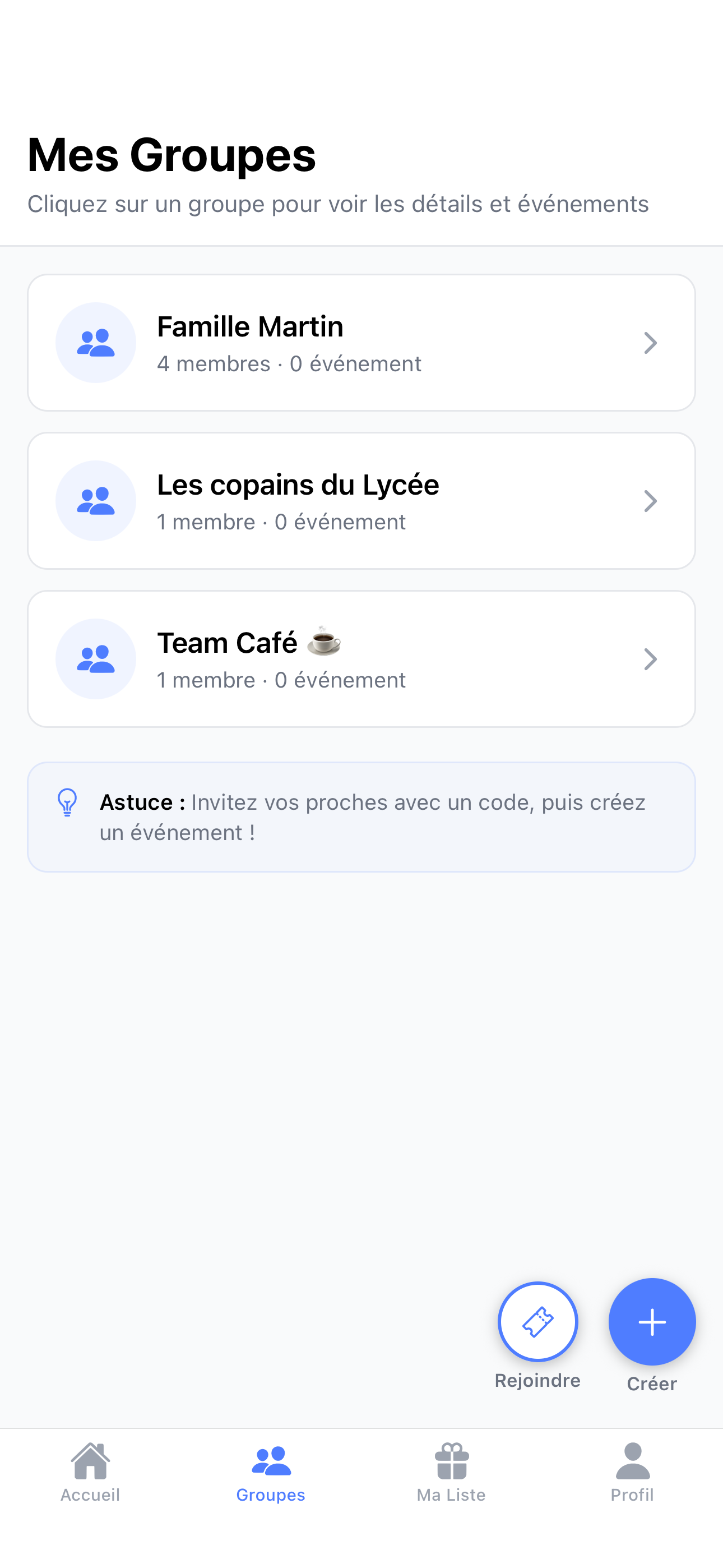Tap the ticket icon to join a group
Viewport: 723px width, 1568px height.
(x=538, y=1321)
